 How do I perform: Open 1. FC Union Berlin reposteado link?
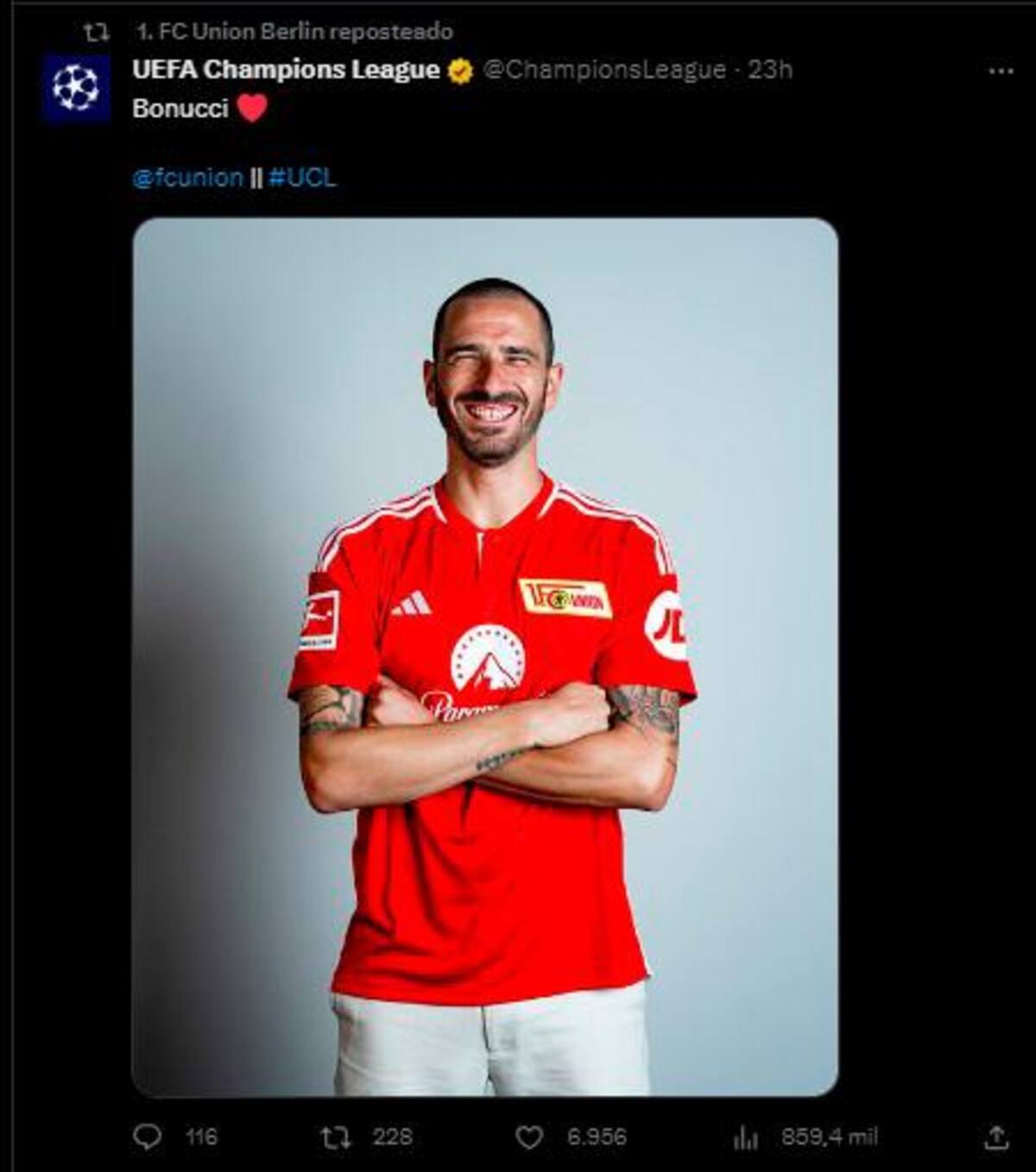[x=294, y=32]
